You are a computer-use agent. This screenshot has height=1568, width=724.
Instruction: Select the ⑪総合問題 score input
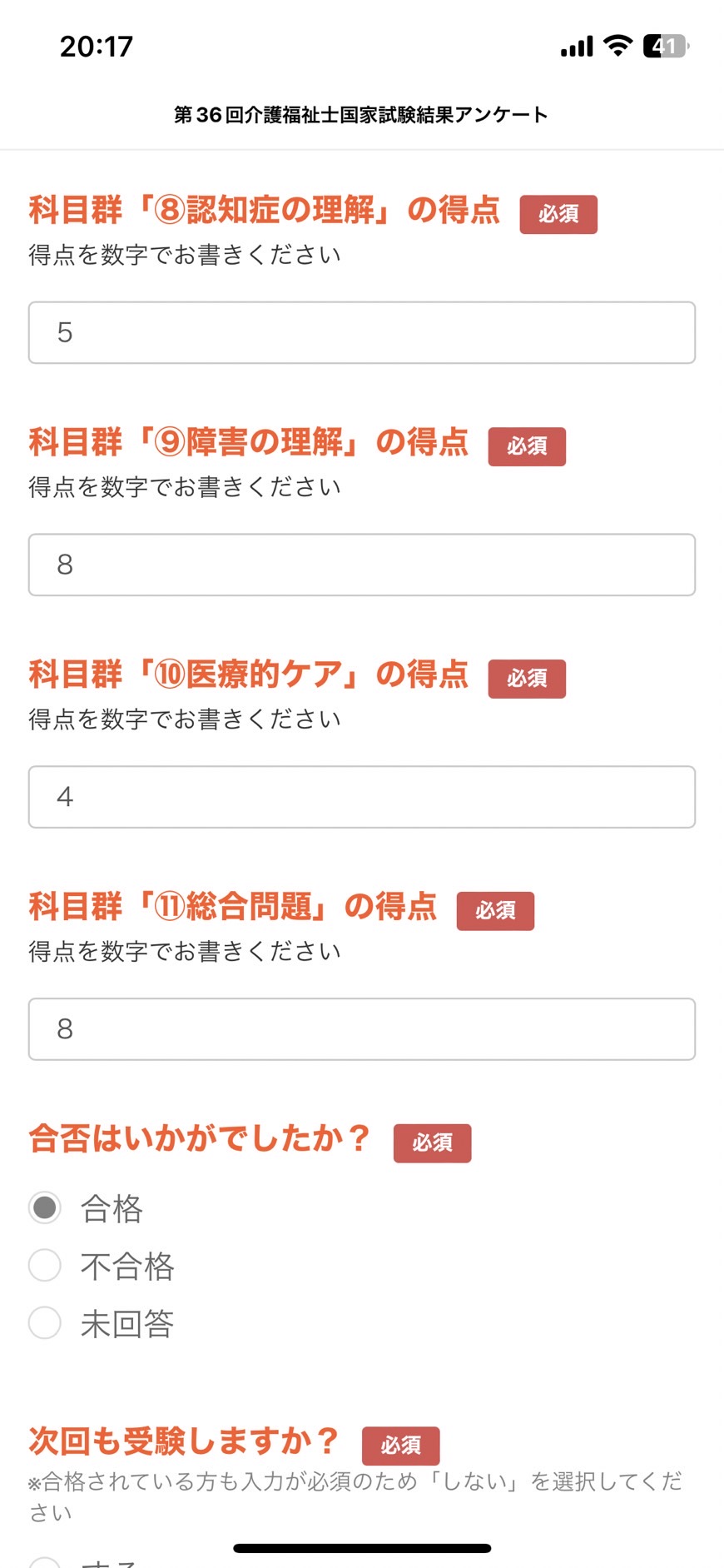[362, 1029]
